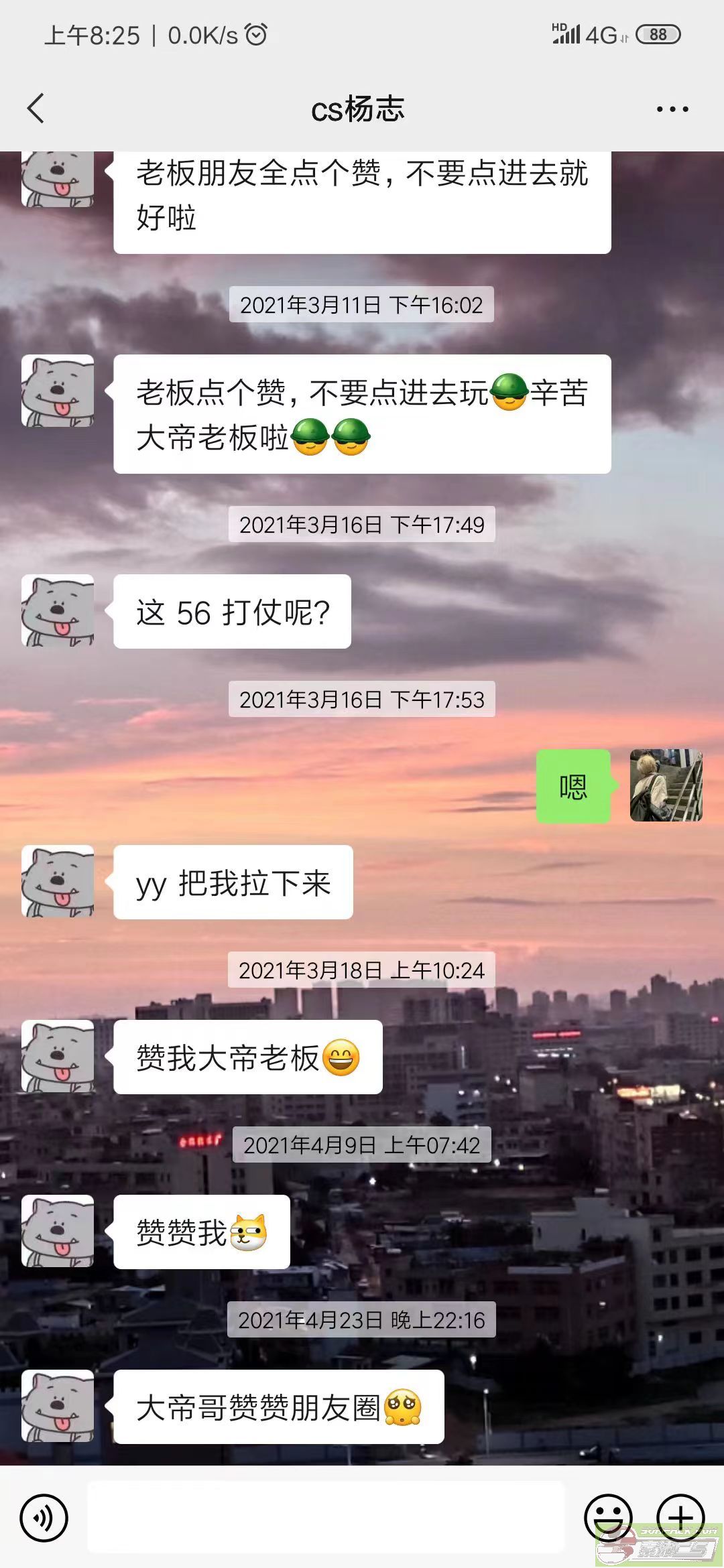Open contact avatar beside 大帝哥赞赞朋友圈
724x1568 pixels.
tap(58, 1406)
